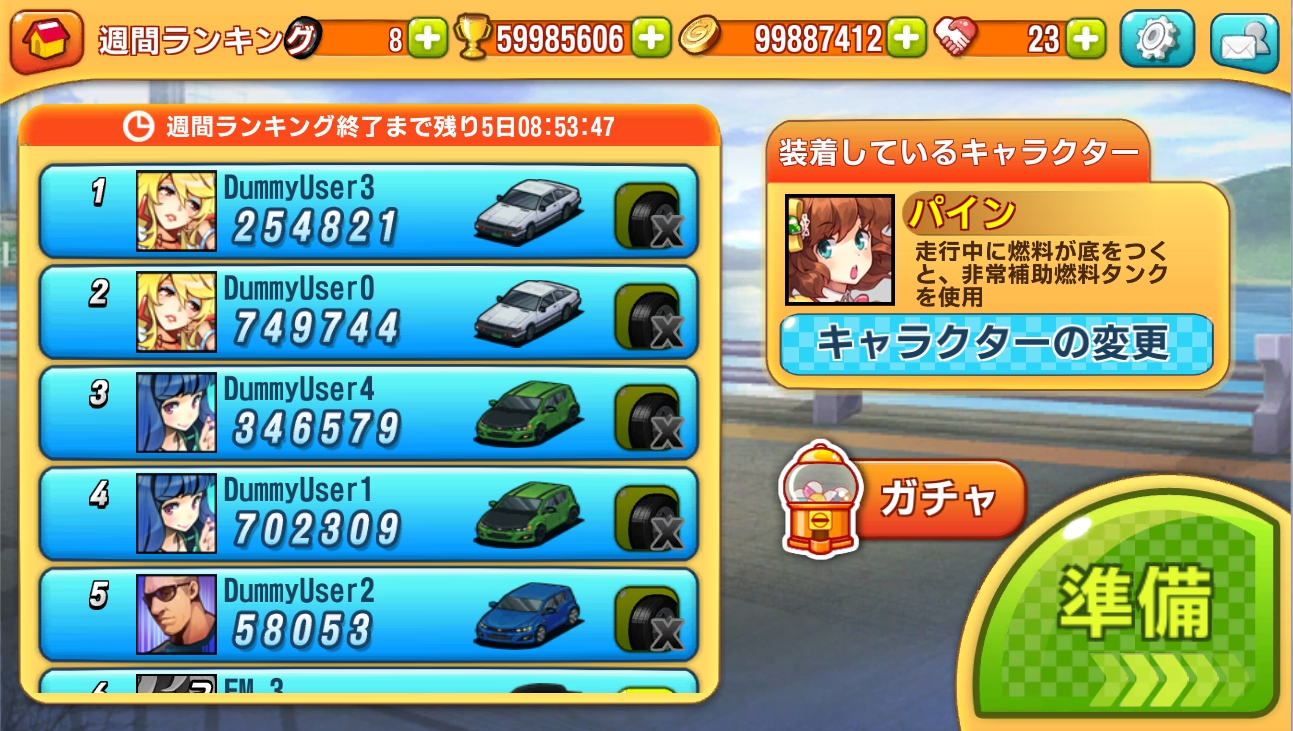1293x731 pixels.
Task: Add more tires with the plus button
Action: click(428, 40)
